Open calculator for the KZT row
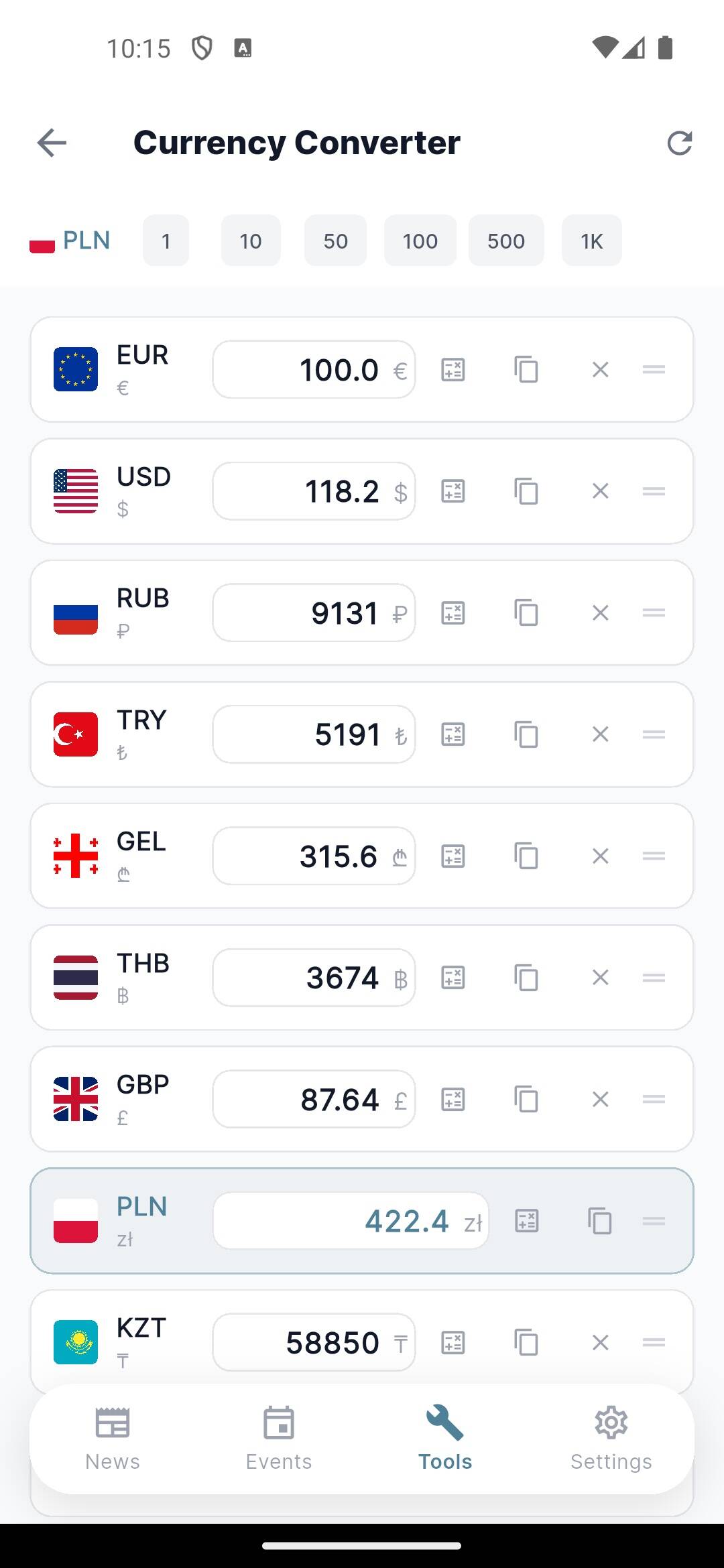Viewport: 724px width, 1568px height. click(452, 1342)
